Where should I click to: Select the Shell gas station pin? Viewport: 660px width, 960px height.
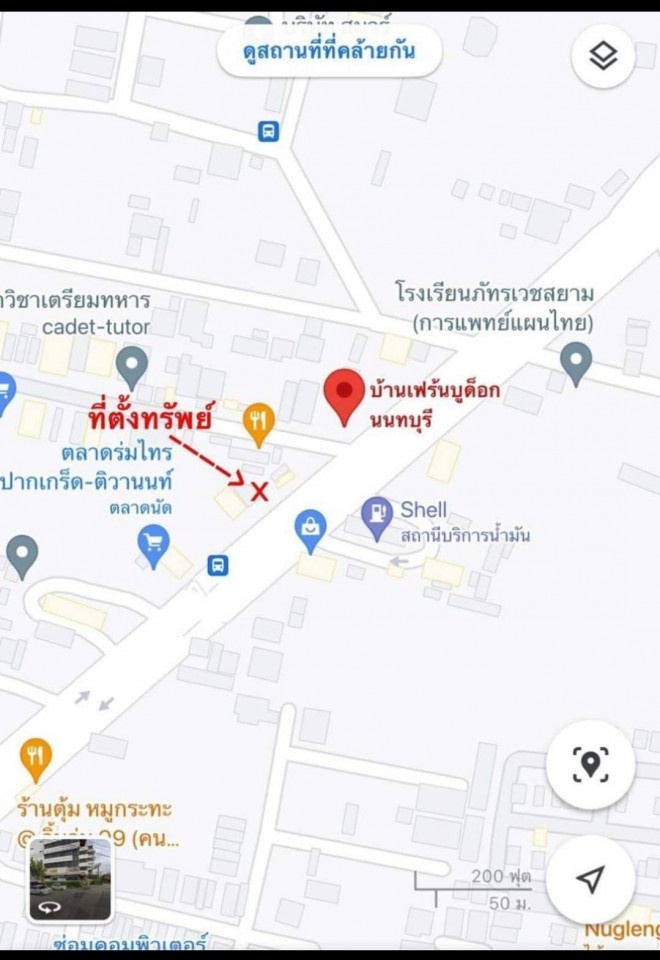(377, 513)
